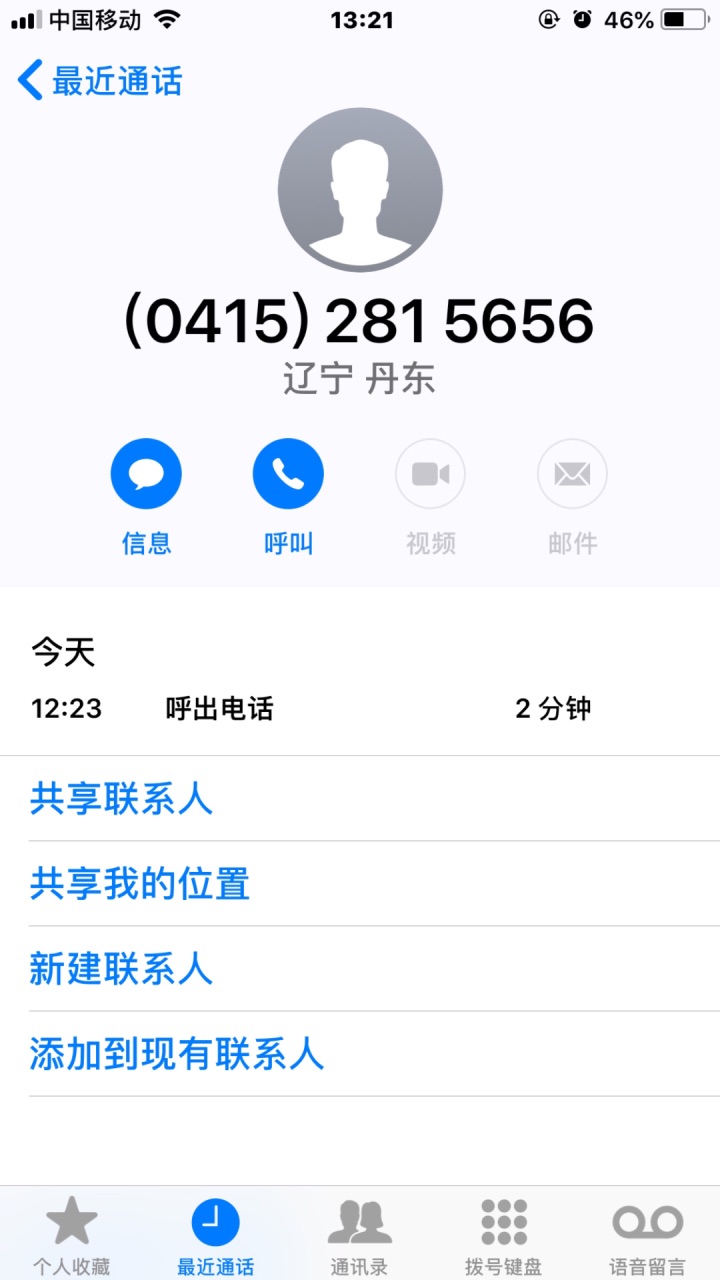
Task: Send a message via 信息 button
Action: coord(146,474)
